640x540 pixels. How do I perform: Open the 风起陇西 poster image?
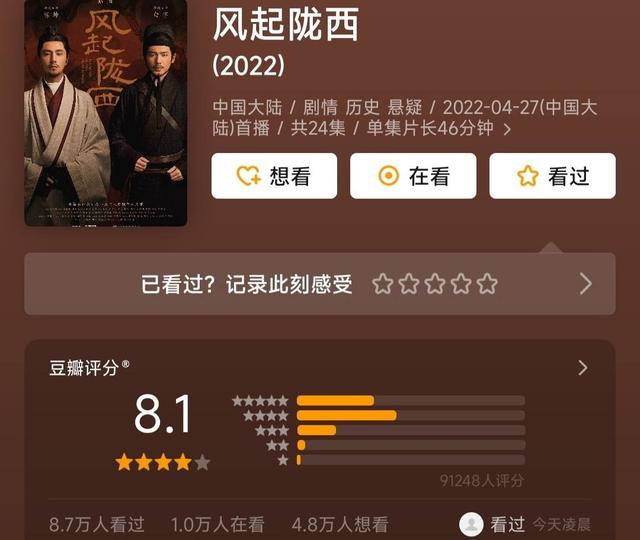pyautogui.click(x=106, y=112)
